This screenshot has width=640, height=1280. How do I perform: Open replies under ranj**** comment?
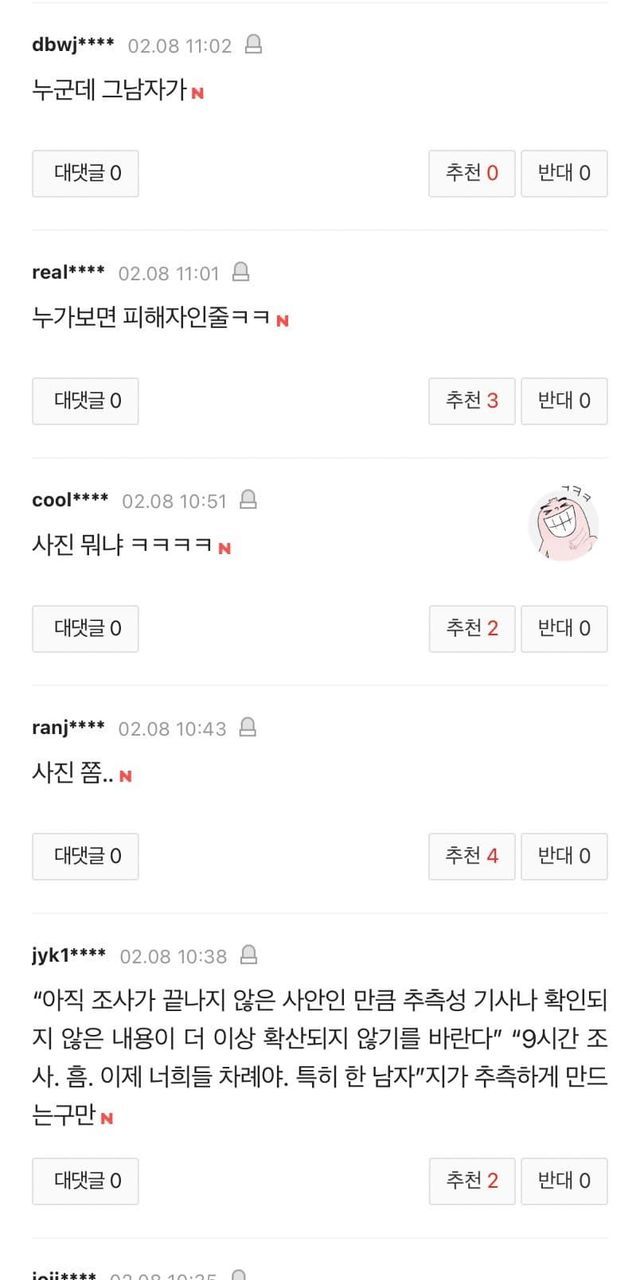pos(86,856)
